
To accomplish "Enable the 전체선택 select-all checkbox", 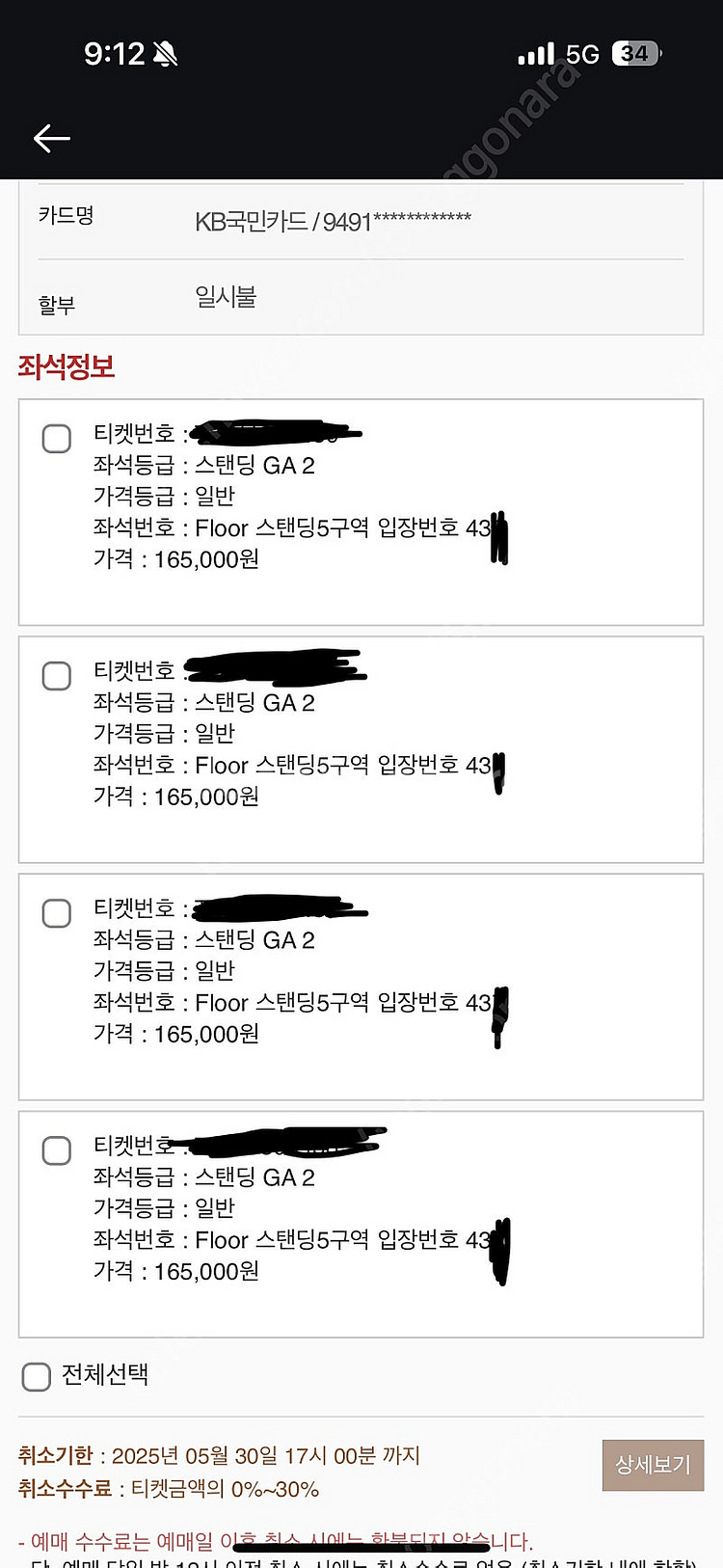I will [x=36, y=1377].
